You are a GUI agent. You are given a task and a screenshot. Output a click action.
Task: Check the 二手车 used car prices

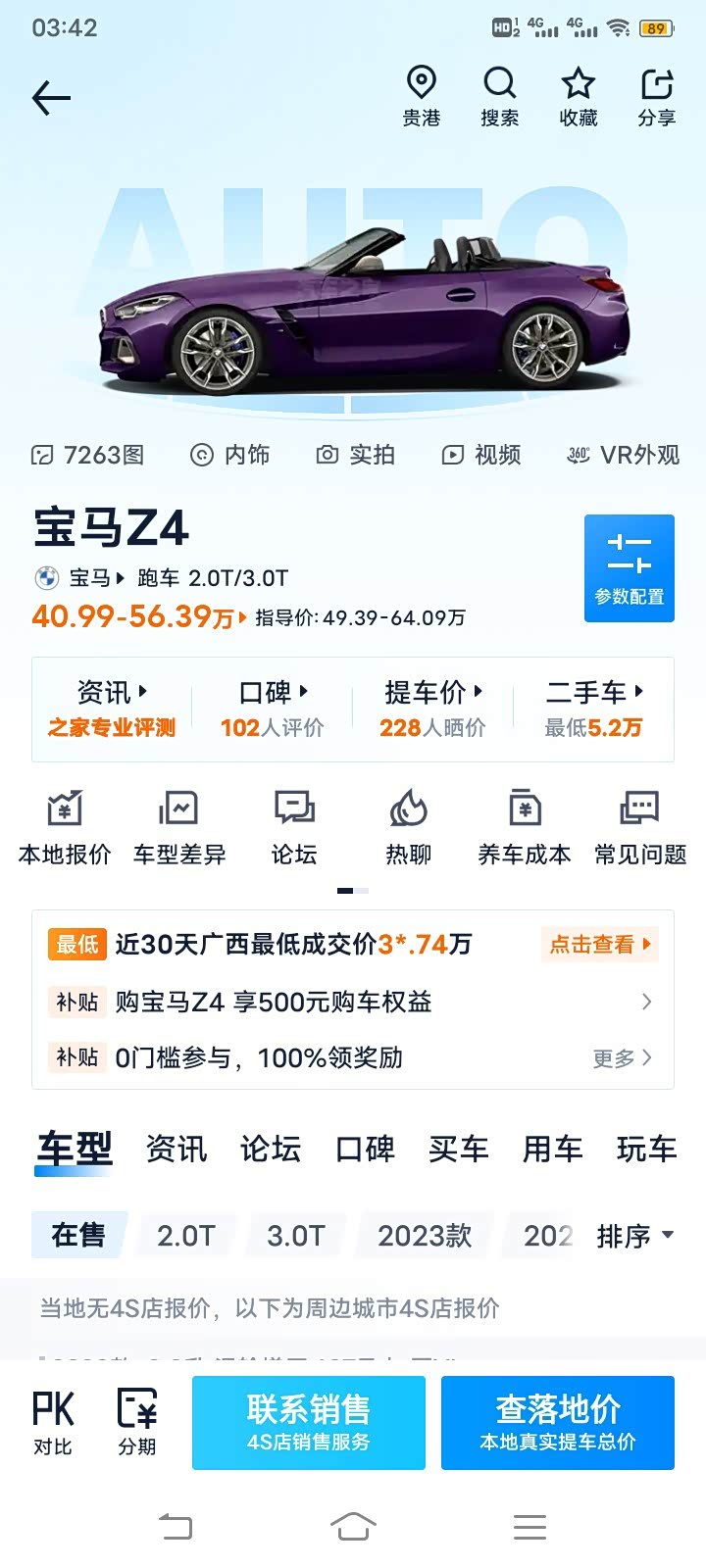click(x=593, y=709)
